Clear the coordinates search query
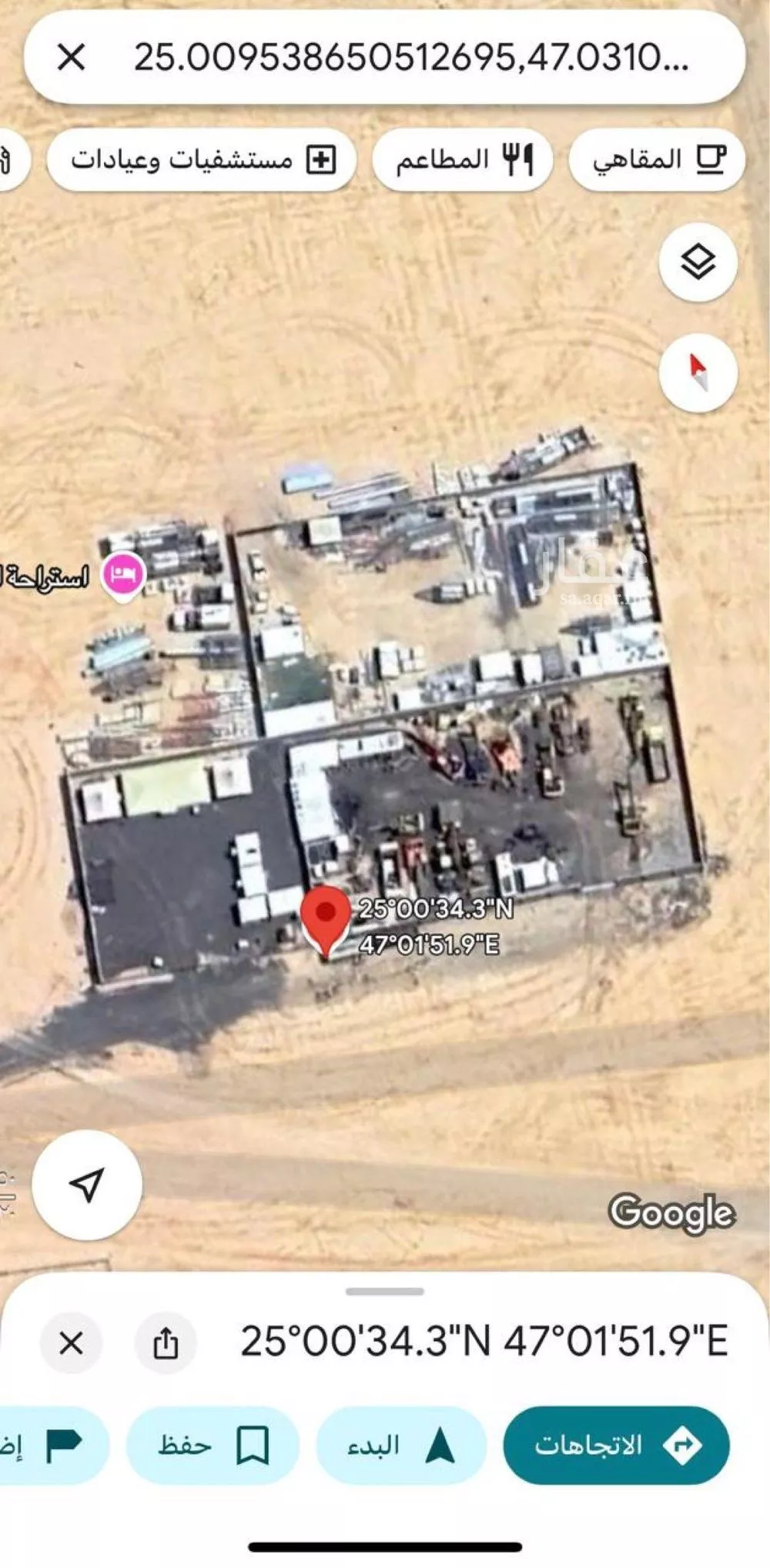The height and width of the screenshot is (1568, 770). 71,57
